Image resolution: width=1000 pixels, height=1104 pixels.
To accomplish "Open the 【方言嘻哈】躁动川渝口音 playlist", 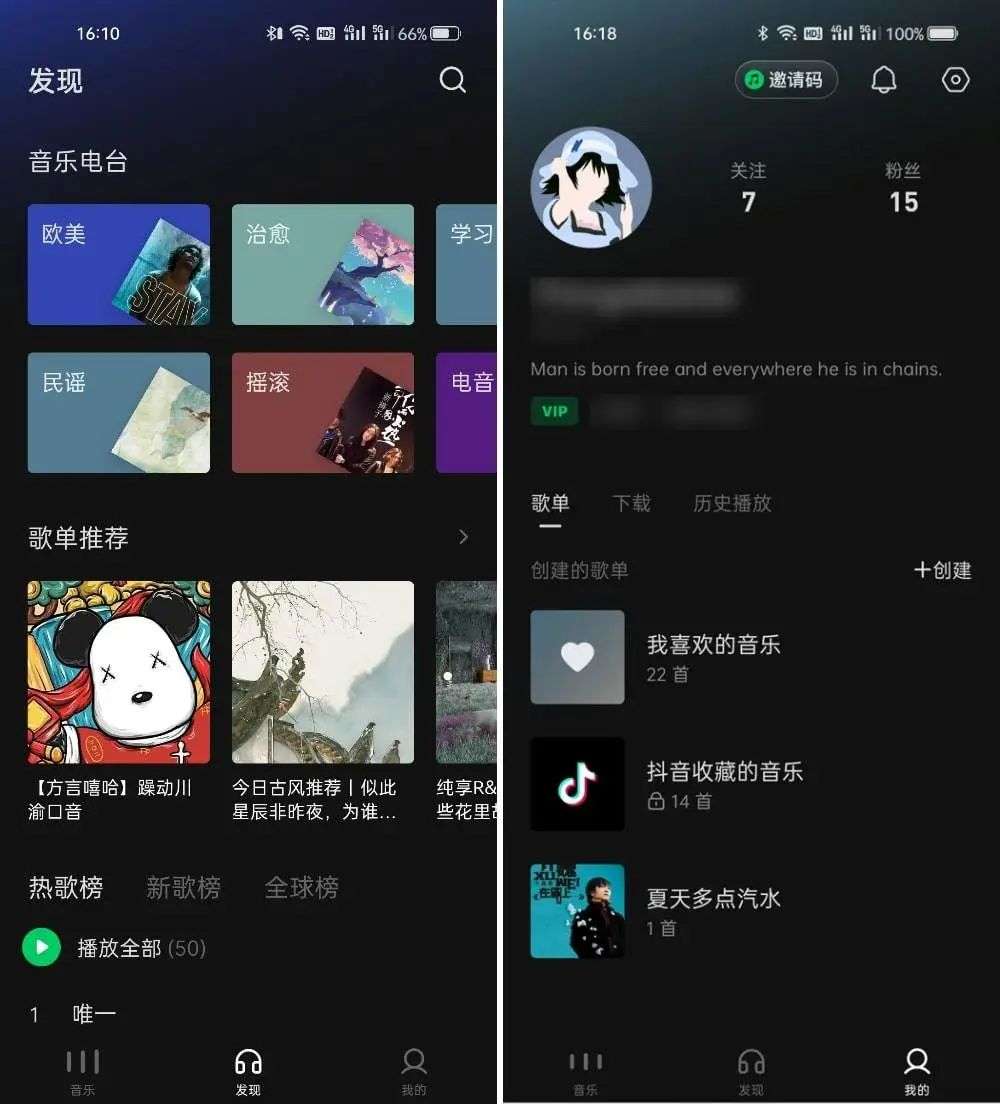I will [119, 672].
